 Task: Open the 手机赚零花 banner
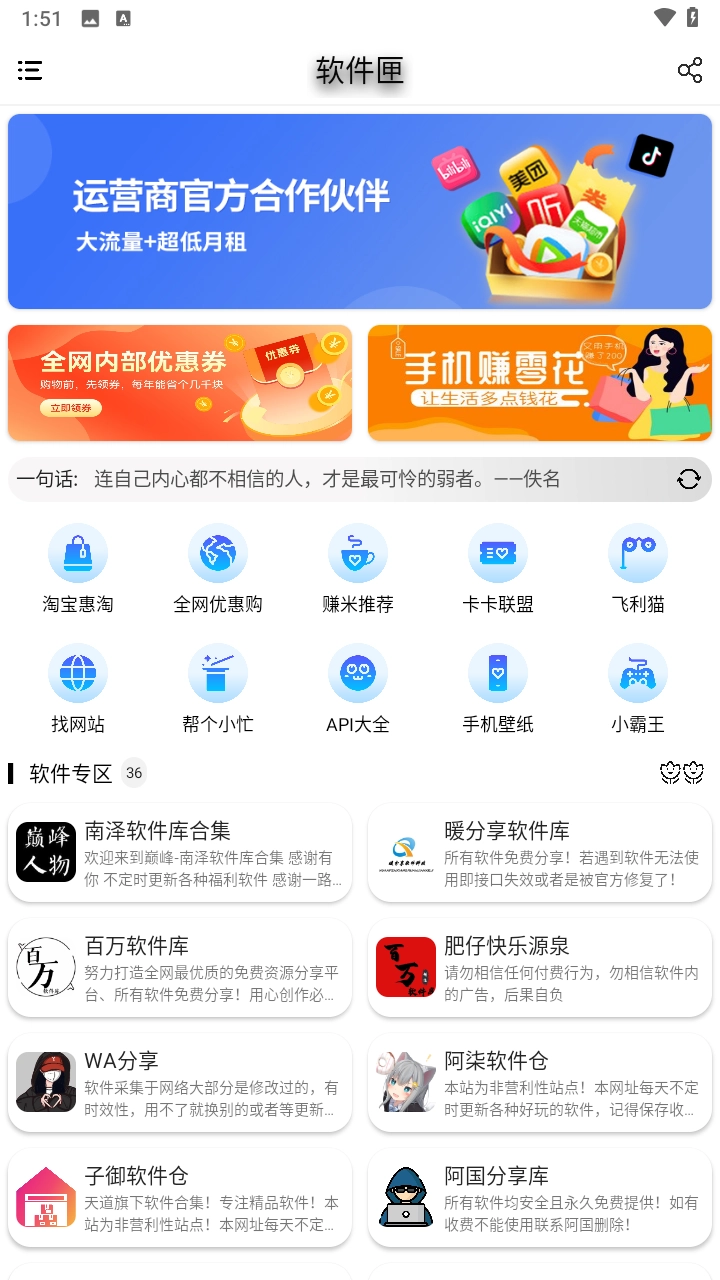[x=540, y=383]
